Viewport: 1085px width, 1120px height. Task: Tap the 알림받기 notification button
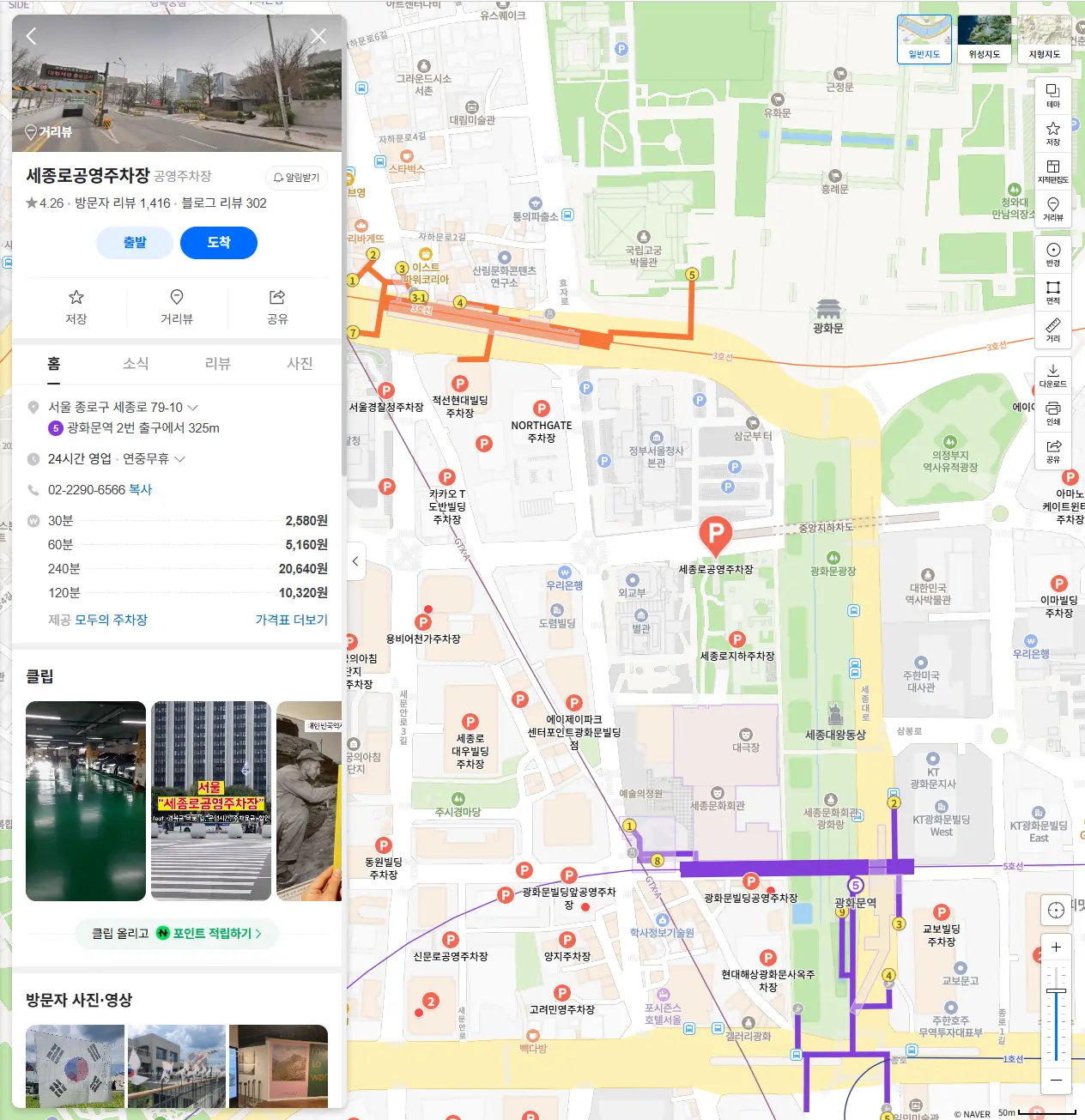click(x=296, y=178)
